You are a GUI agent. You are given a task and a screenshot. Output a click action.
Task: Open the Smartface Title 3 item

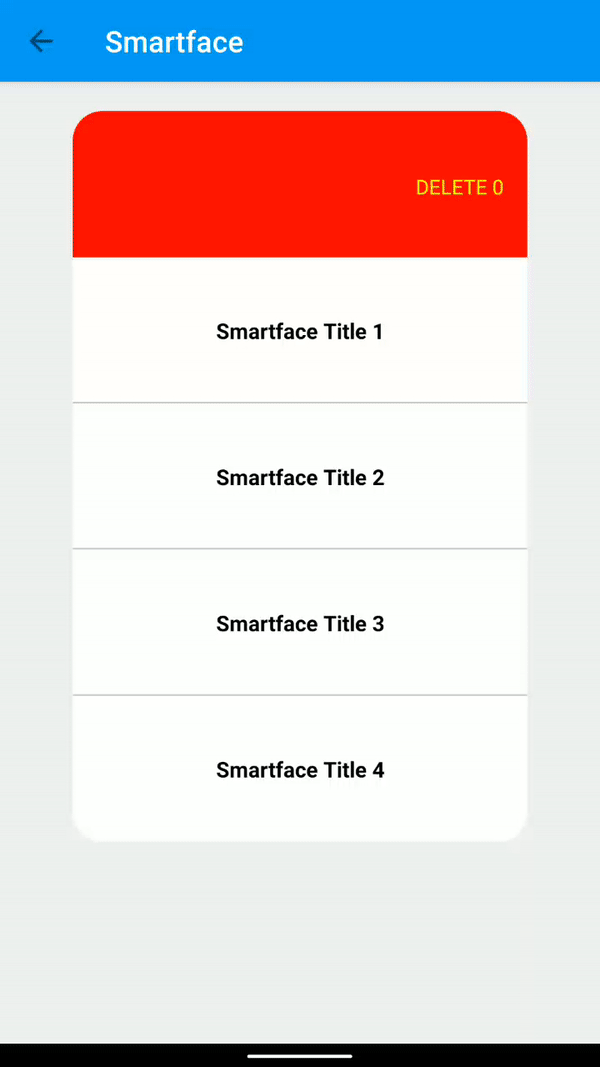pos(300,622)
